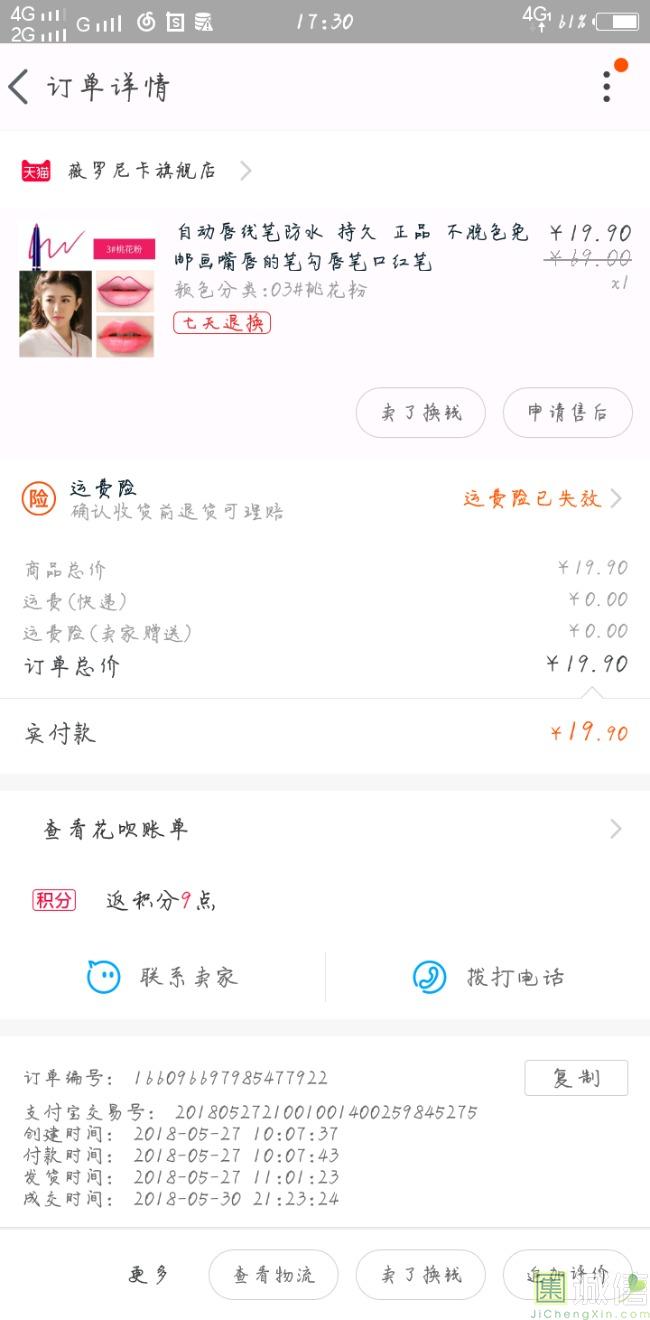The image size is (650, 1320).
Task: Open the 更多 options
Action: 149,1275
